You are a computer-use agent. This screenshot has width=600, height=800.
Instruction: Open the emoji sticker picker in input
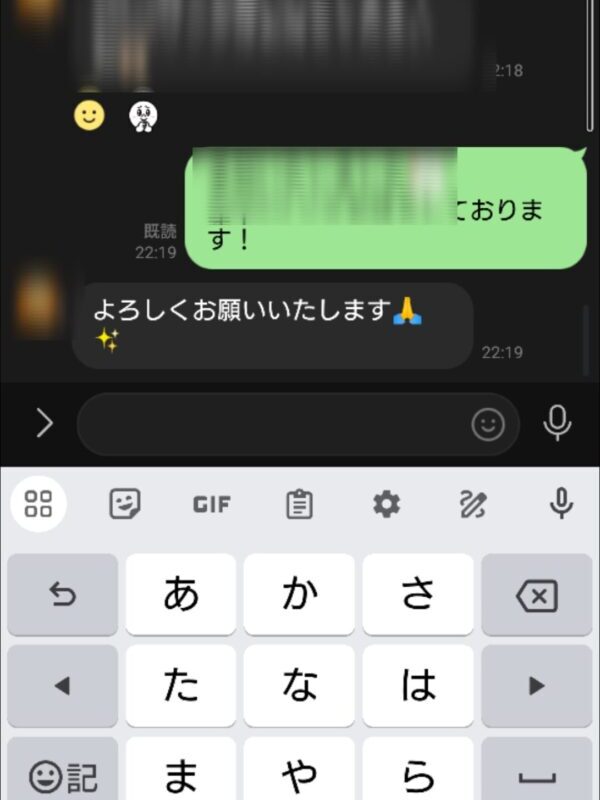coord(488,425)
